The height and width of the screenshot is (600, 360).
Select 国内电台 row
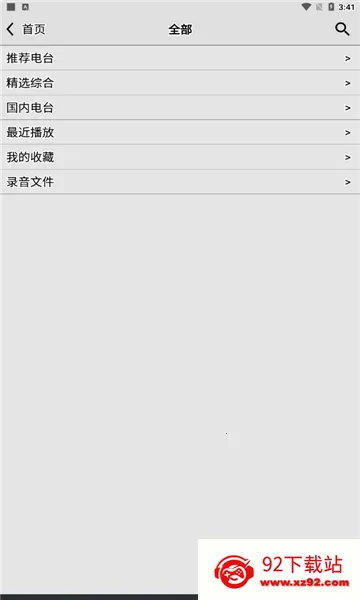point(180,108)
